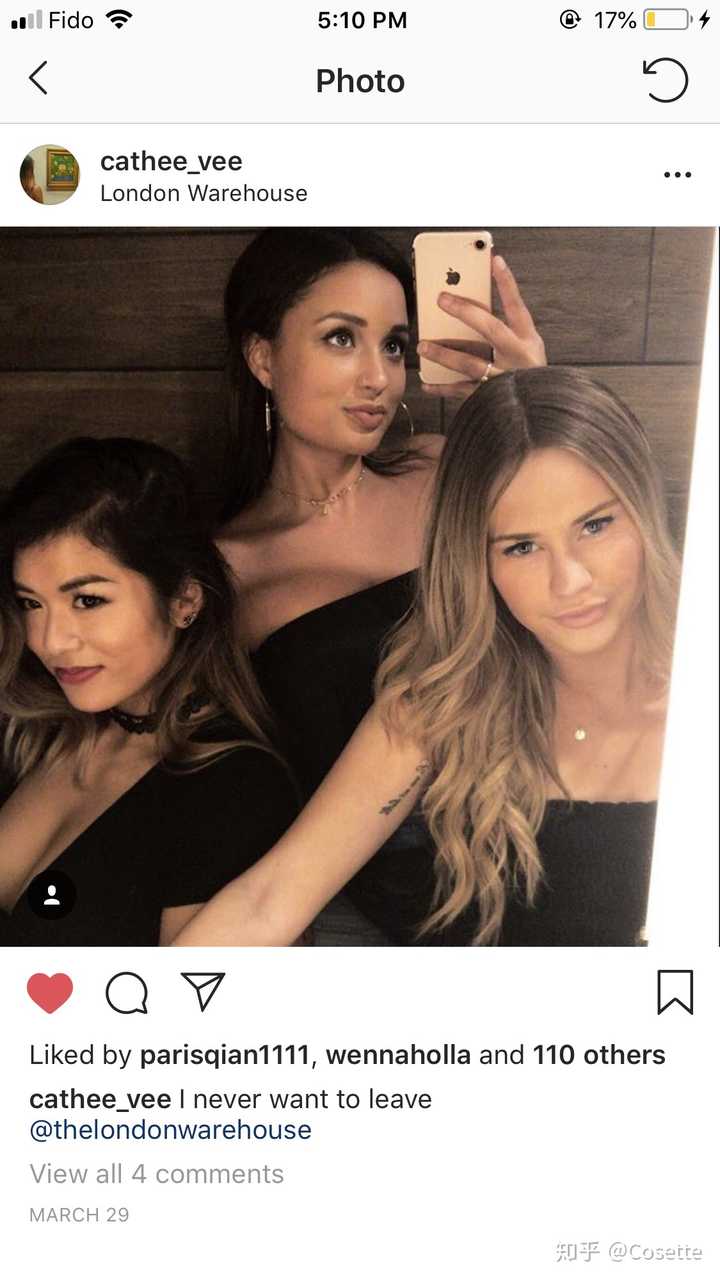Open the cathee_vee username in the post header
Image resolution: width=720 pixels, height=1281 pixels.
tap(171, 161)
